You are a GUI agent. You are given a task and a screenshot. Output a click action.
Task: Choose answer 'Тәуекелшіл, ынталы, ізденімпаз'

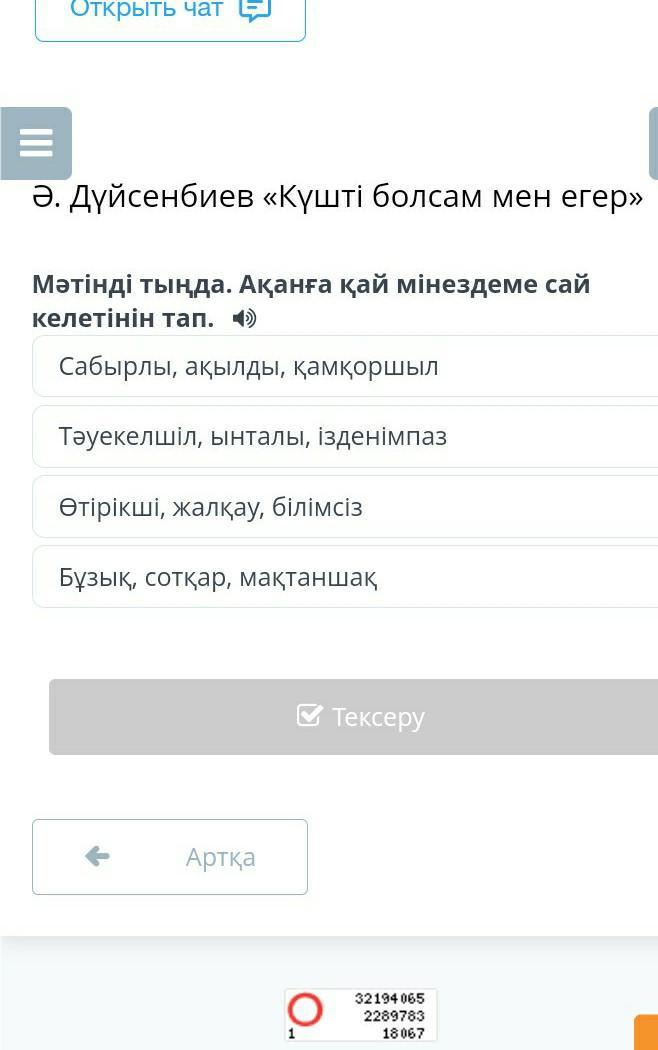coord(345,437)
